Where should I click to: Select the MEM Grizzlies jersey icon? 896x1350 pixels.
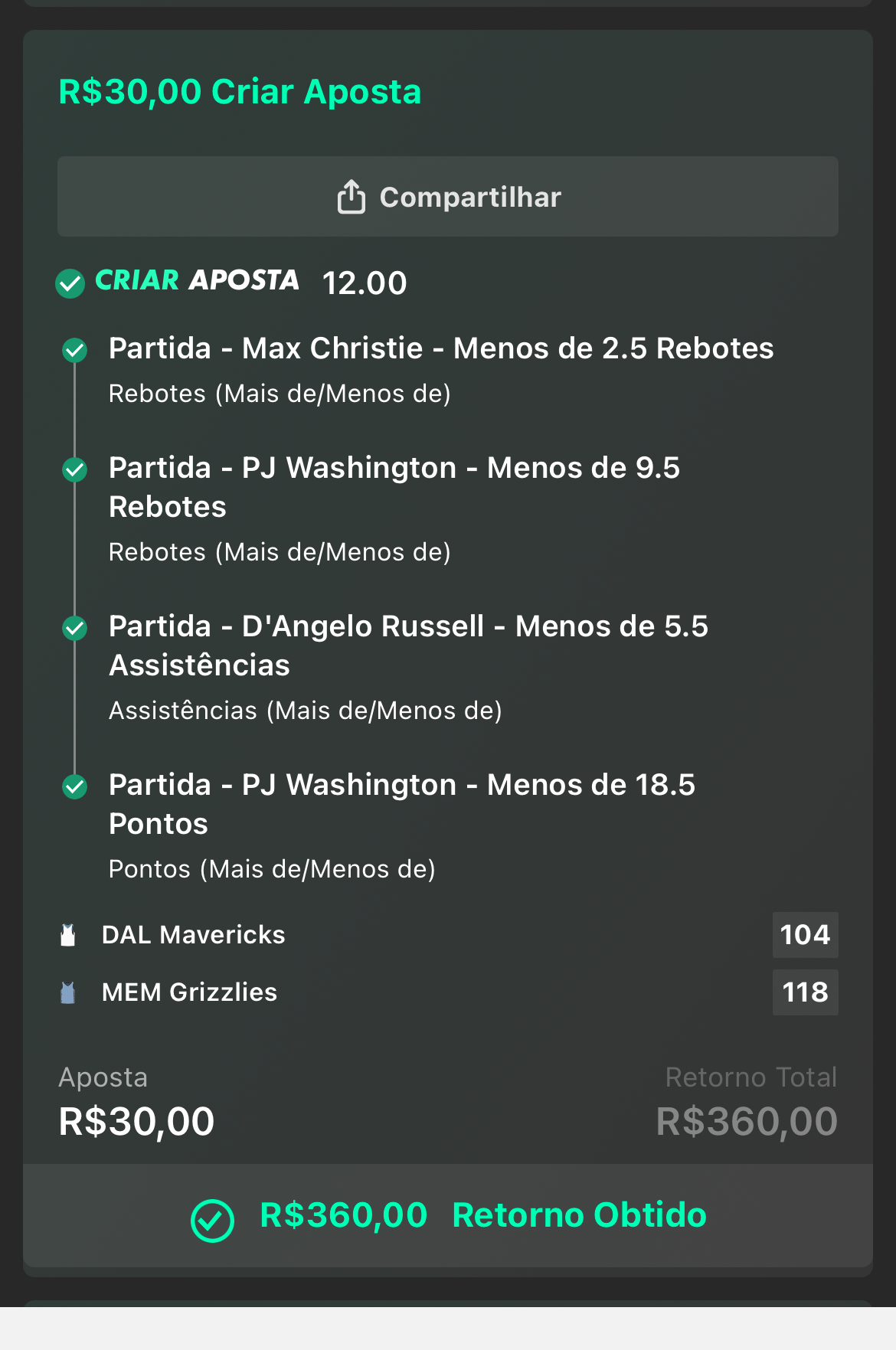pyautogui.click(x=68, y=992)
